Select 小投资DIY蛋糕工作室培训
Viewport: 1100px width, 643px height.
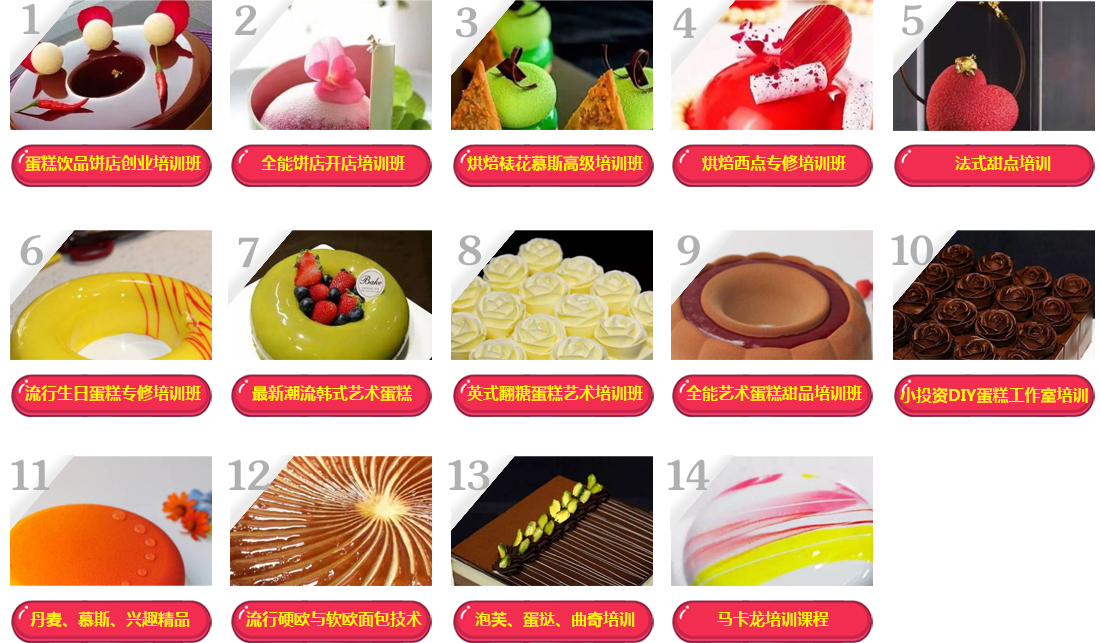coord(994,395)
